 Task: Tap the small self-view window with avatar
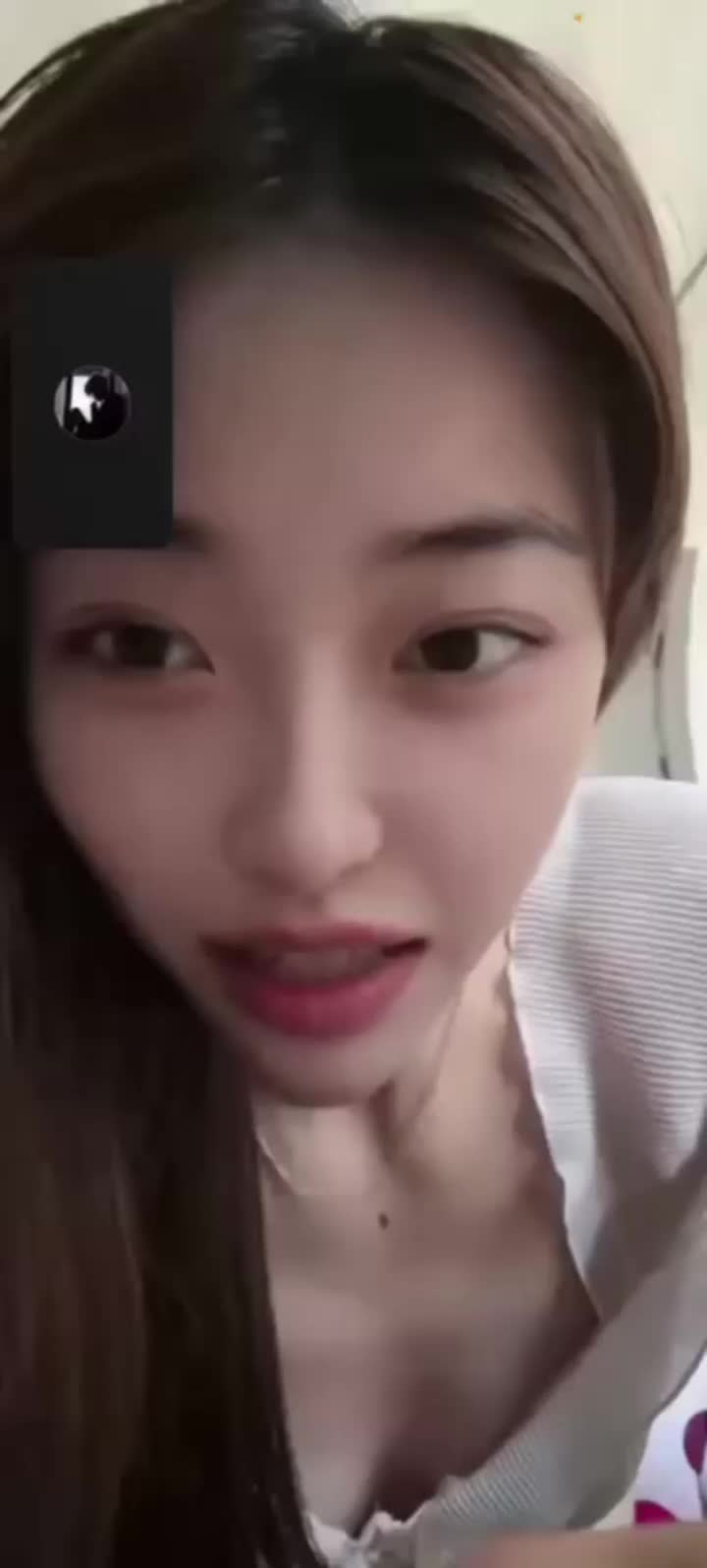(x=93, y=403)
